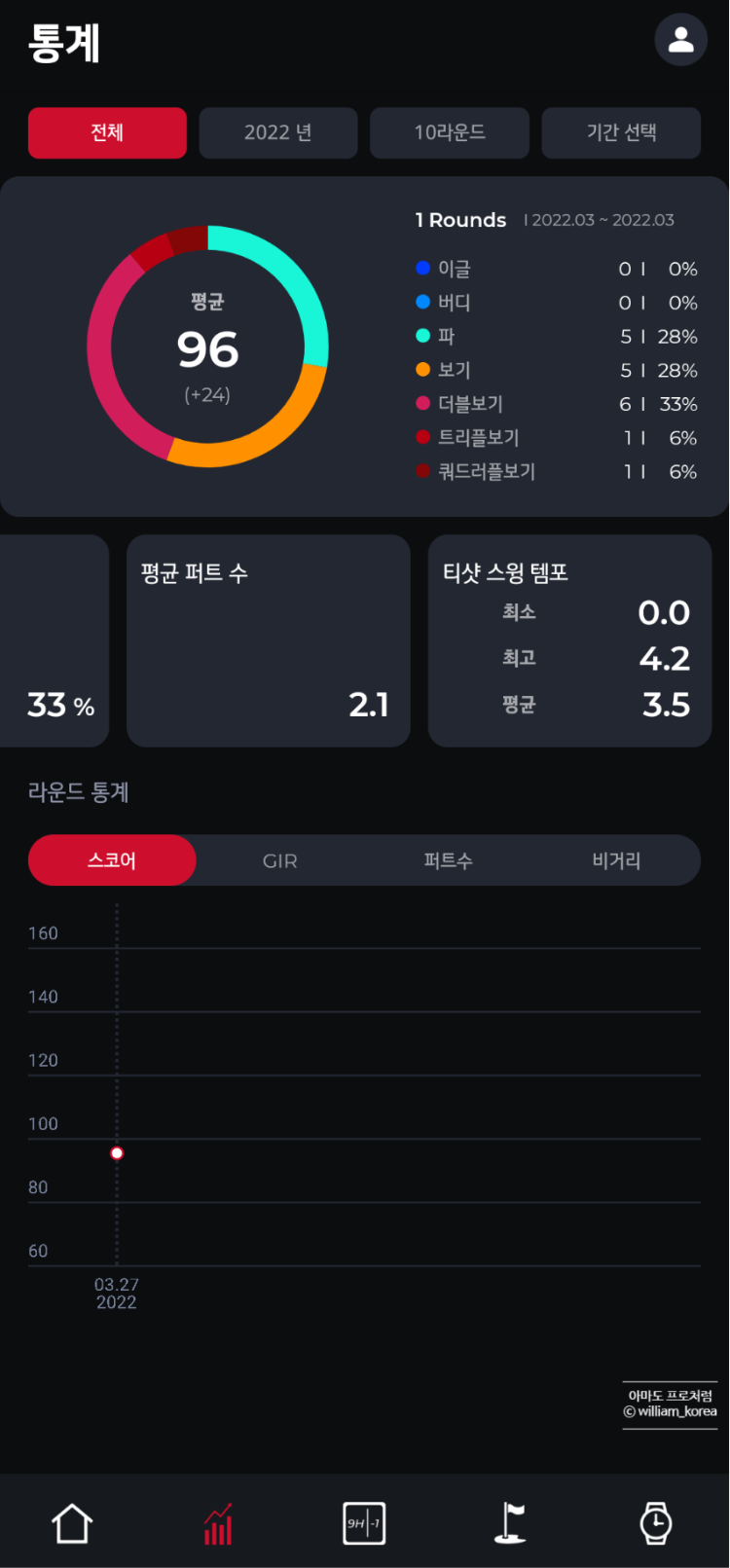Screen dimensions: 730x1568
Task: Tap the 03.27 score data point
Action: (117, 1153)
